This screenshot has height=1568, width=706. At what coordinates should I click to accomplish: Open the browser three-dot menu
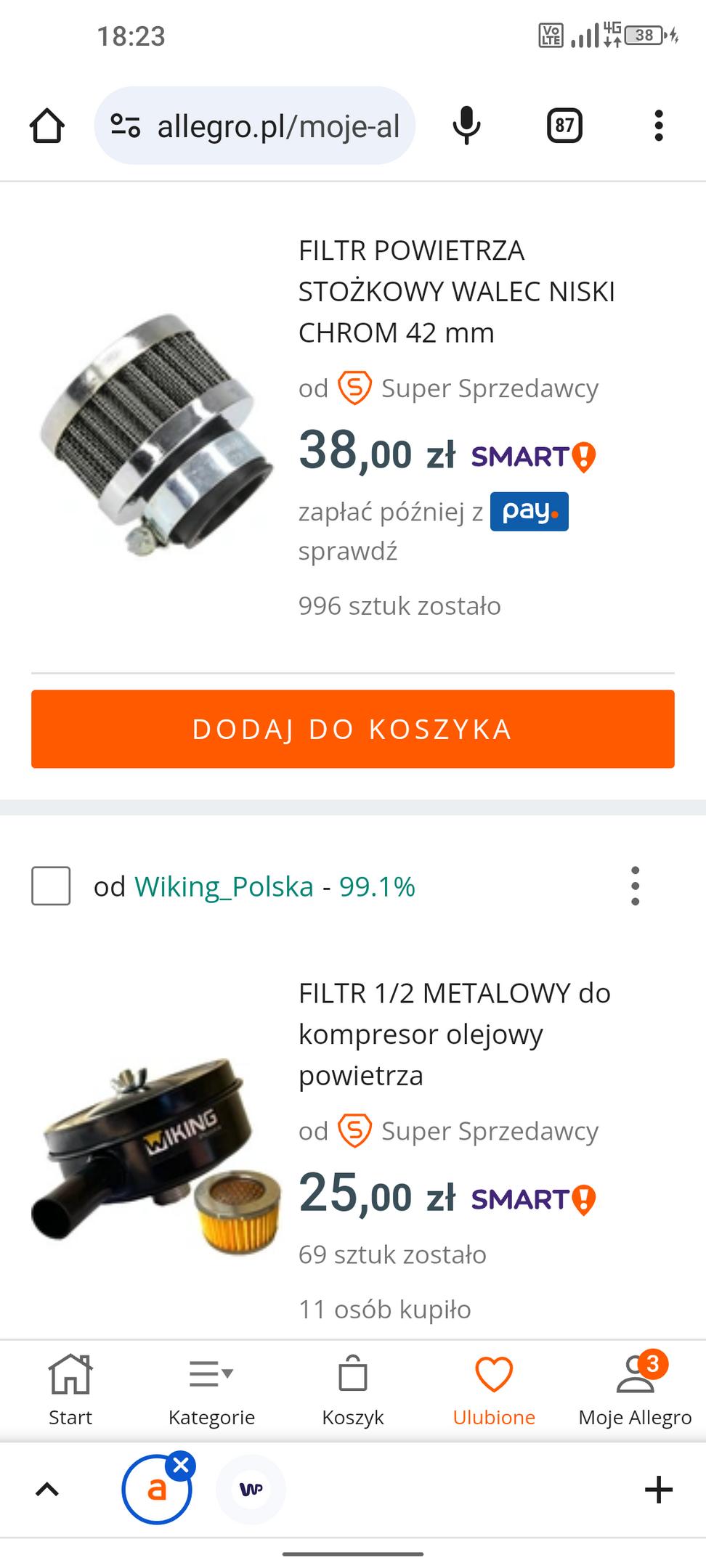659,126
